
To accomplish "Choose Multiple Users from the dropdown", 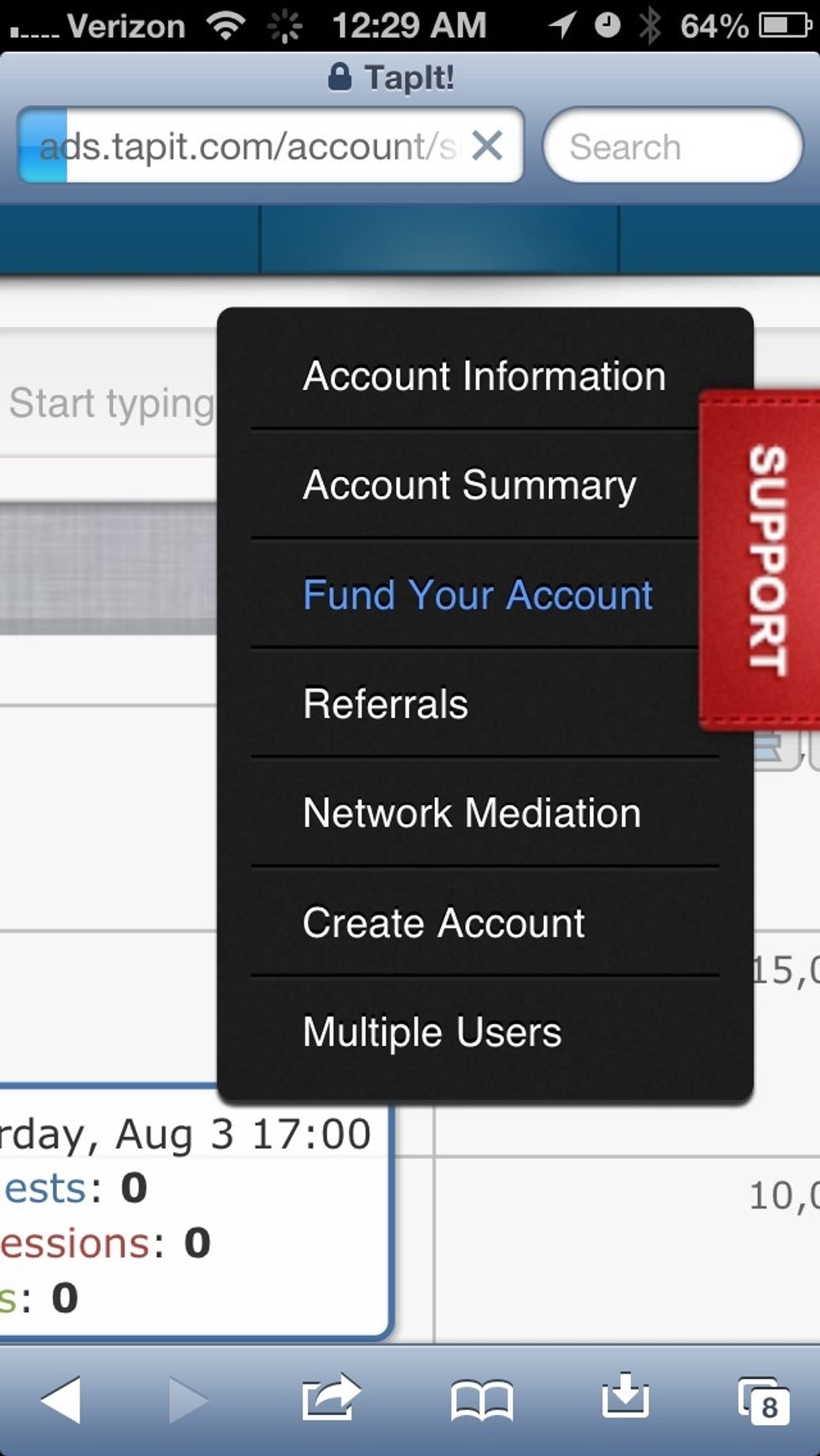I will pyautogui.click(x=431, y=1032).
